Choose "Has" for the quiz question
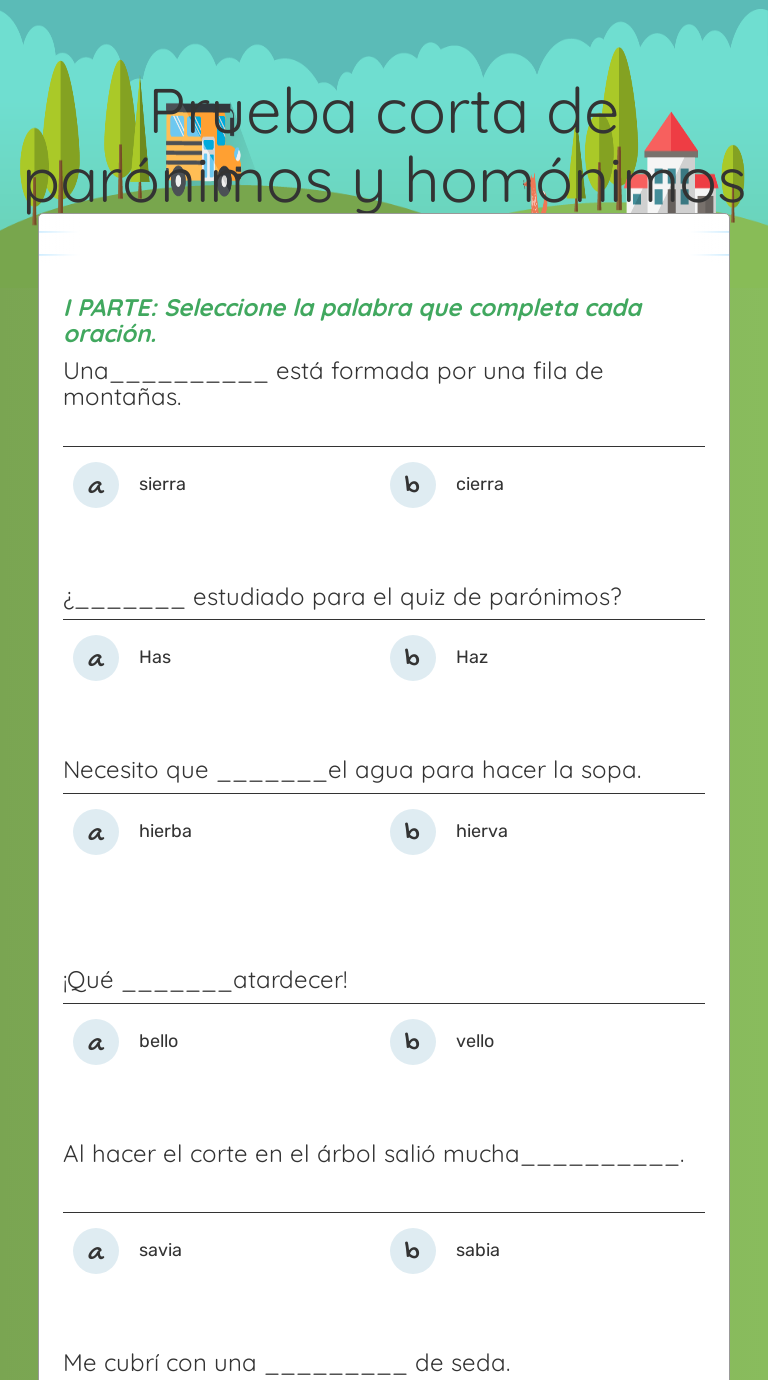Image resolution: width=768 pixels, height=1380 pixels. (155, 657)
